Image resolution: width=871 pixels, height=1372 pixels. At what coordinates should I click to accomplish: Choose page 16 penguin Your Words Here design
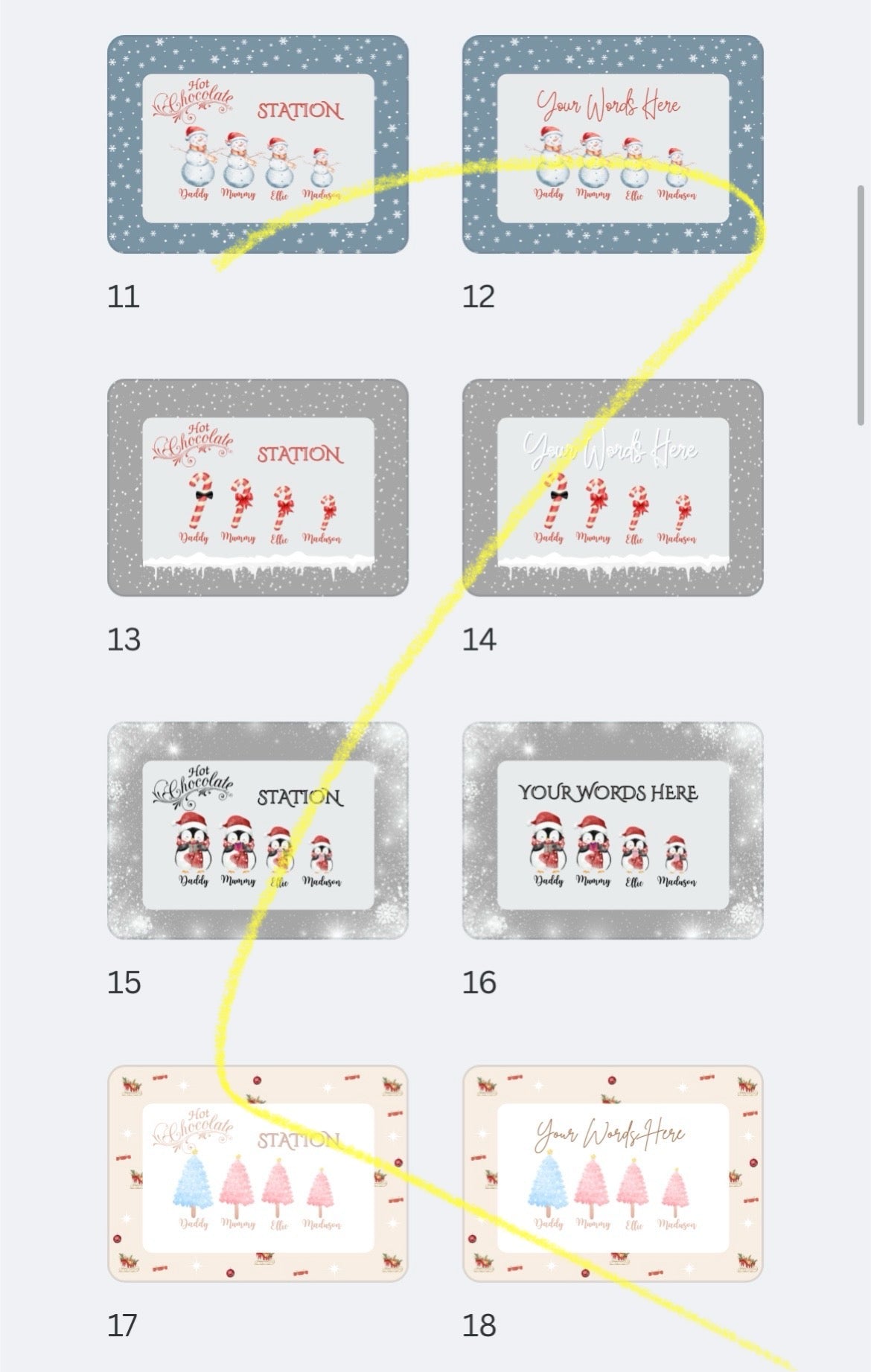click(x=613, y=830)
